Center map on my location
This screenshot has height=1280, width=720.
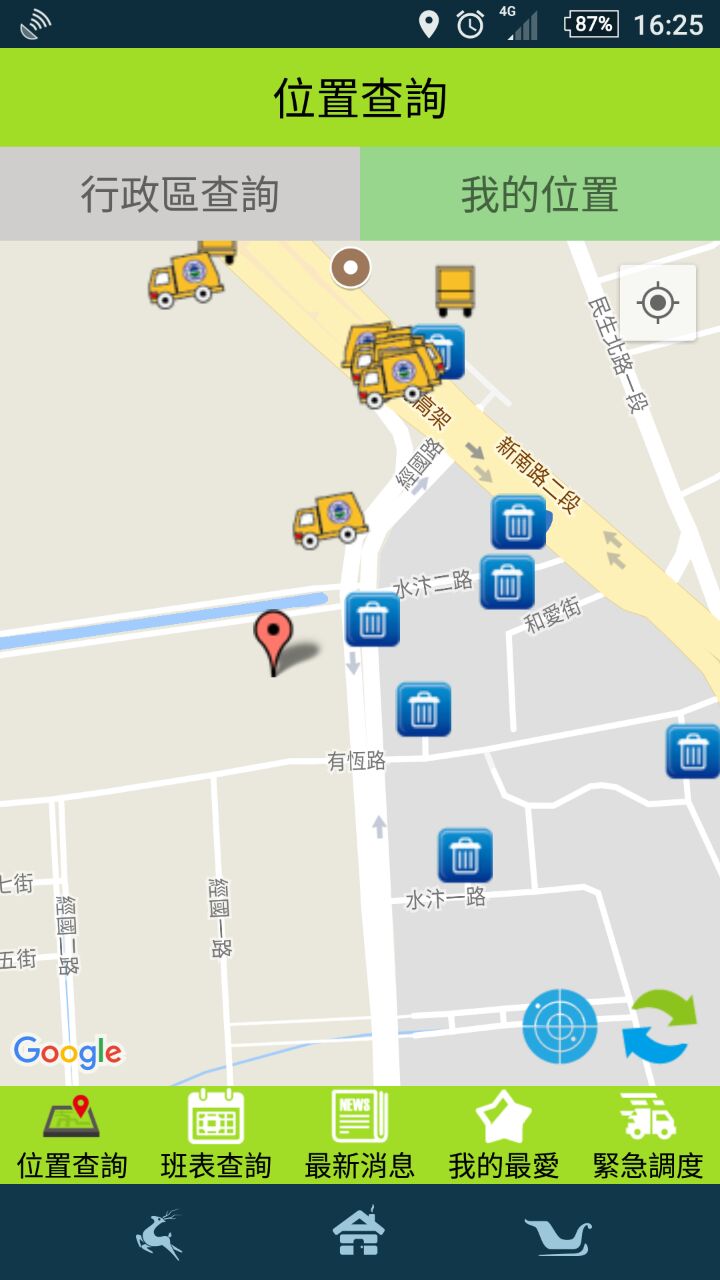click(x=658, y=302)
